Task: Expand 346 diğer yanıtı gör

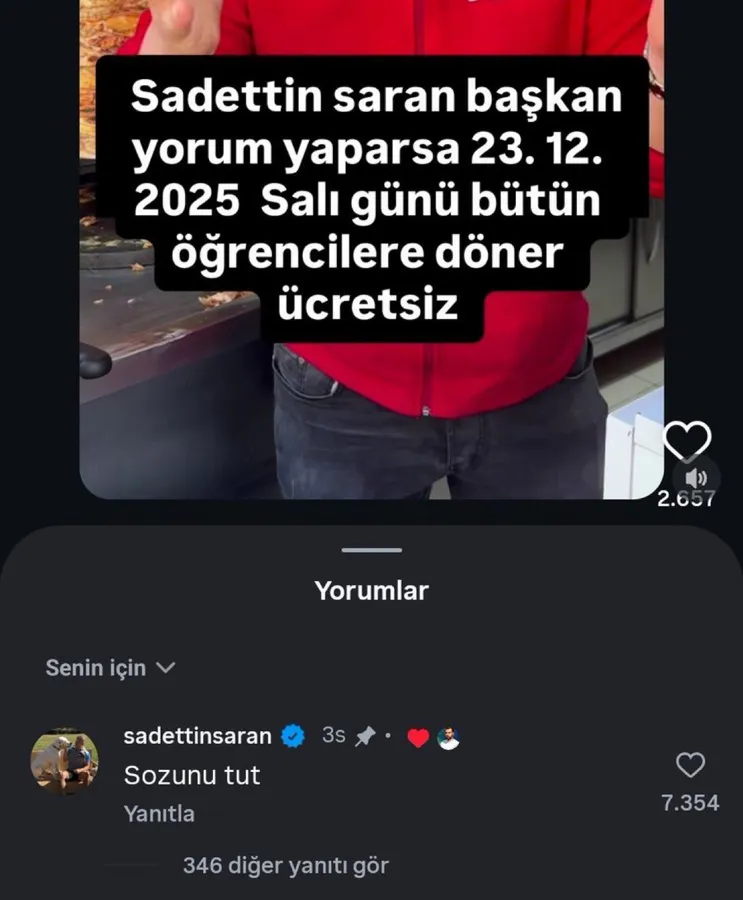Action: (285, 866)
